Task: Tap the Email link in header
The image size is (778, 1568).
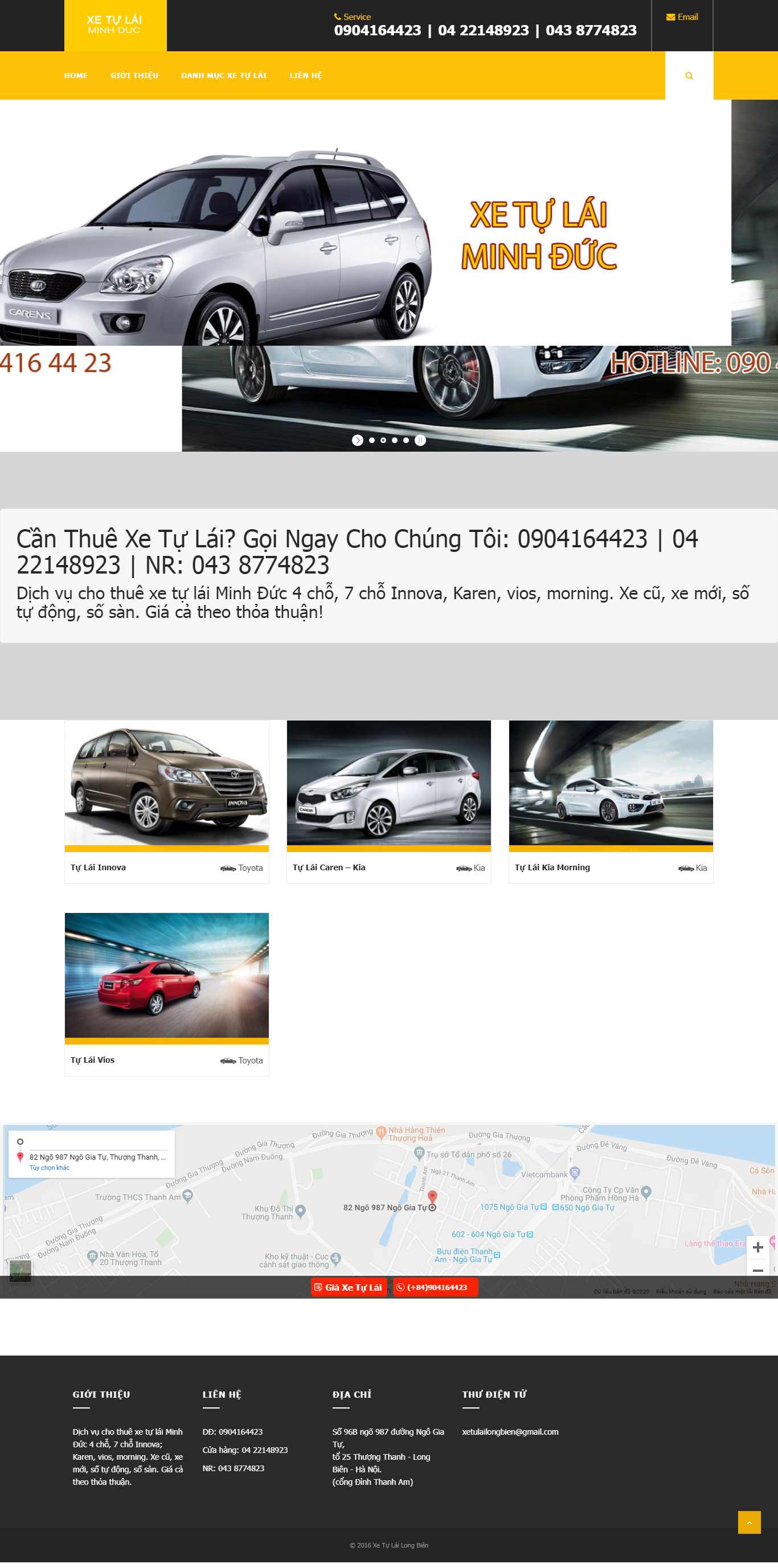Action: pos(682,17)
